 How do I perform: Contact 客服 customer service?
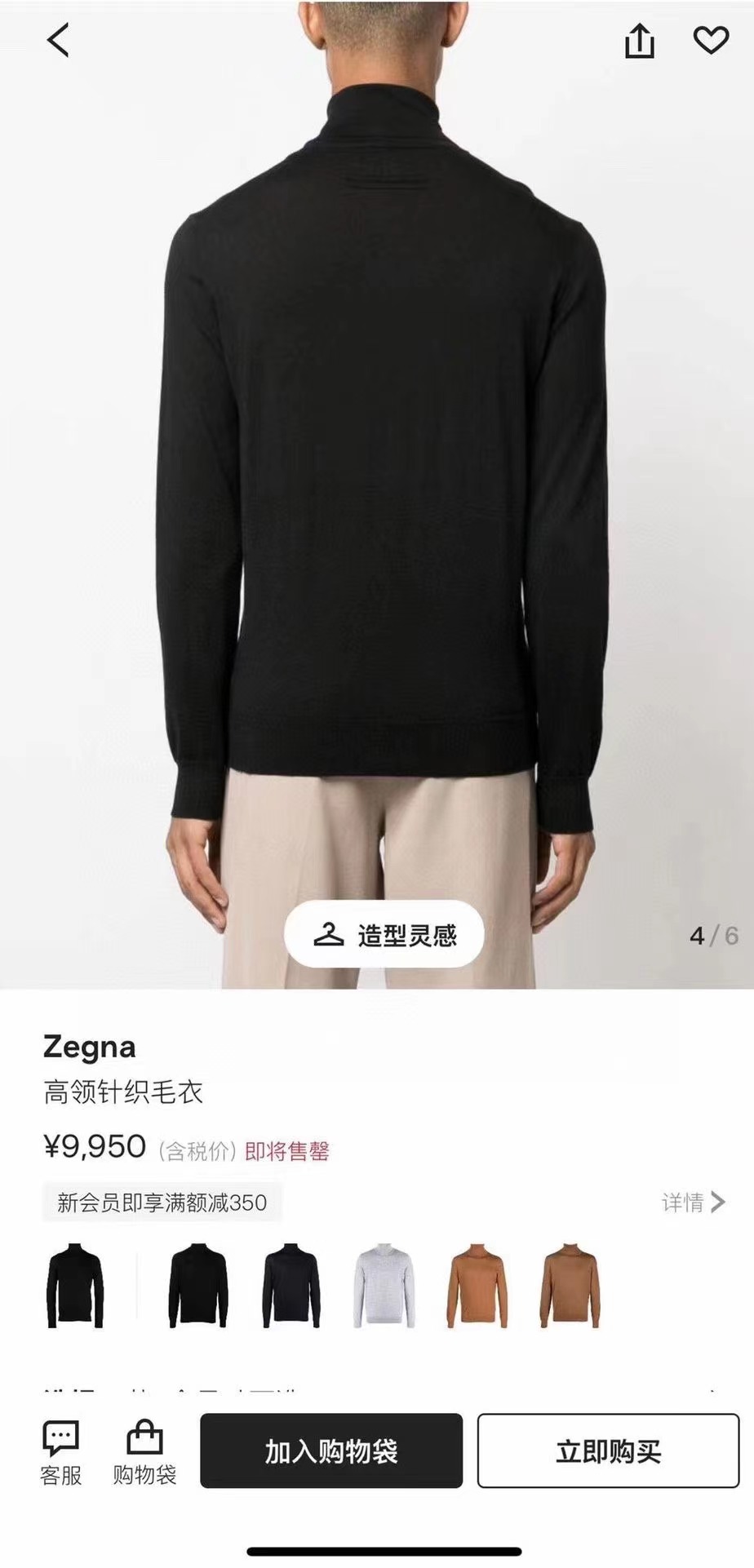(61, 1452)
